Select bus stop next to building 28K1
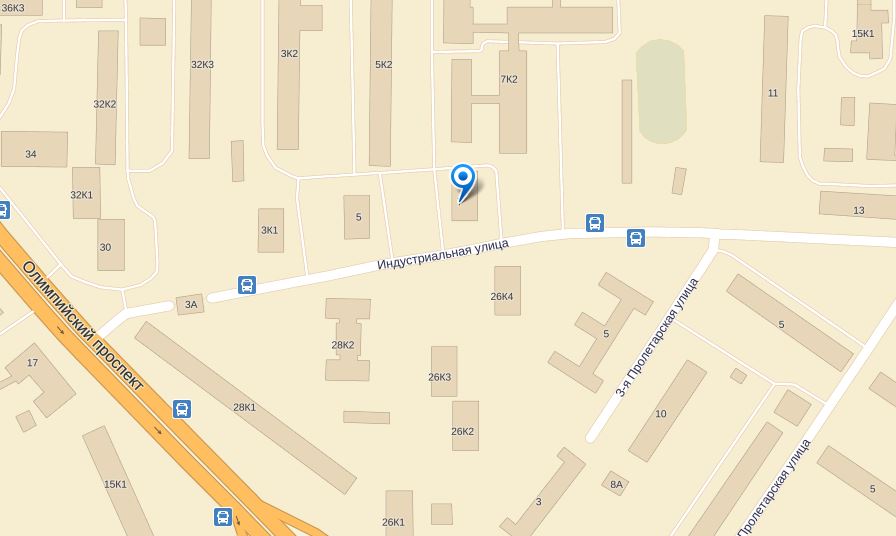 (x=182, y=409)
